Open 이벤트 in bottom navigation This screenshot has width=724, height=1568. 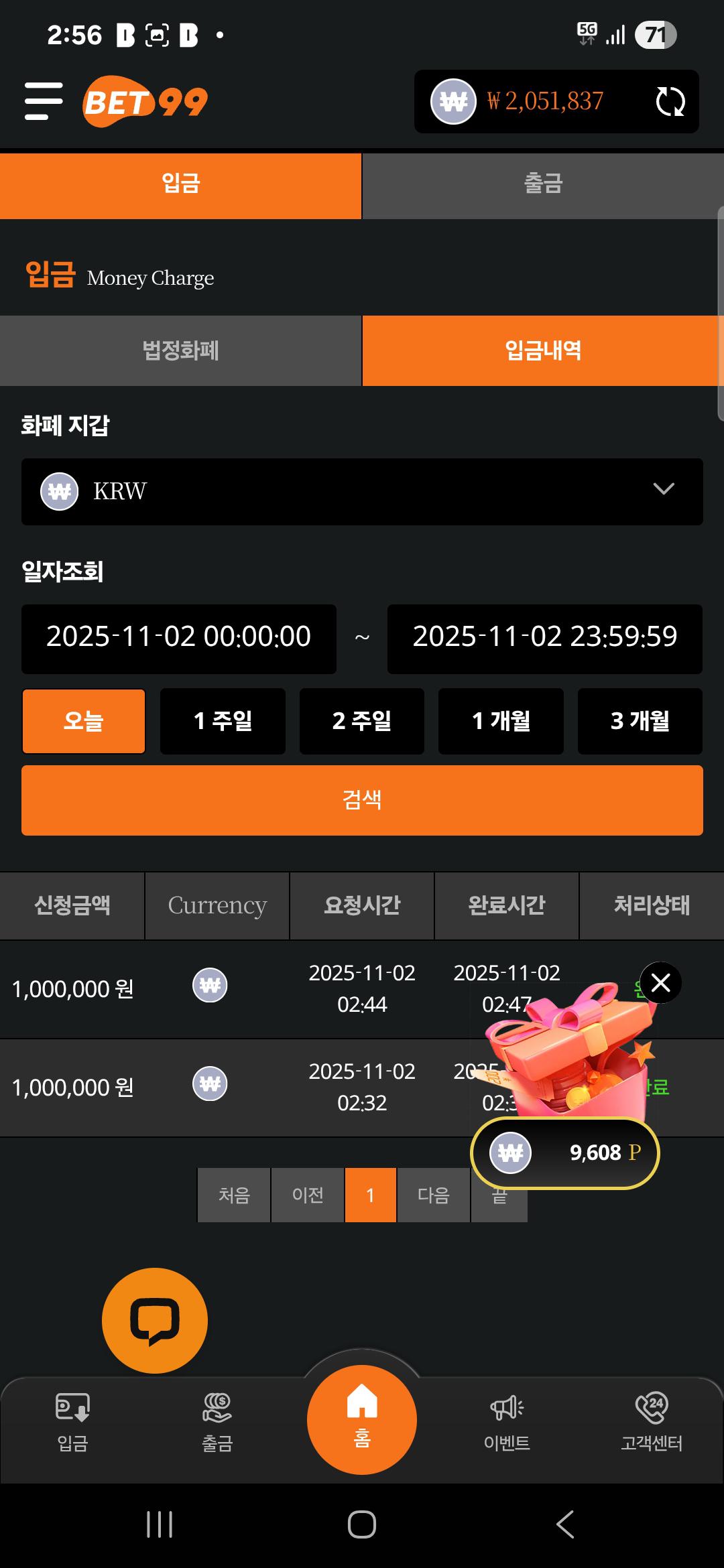pos(507,1421)
